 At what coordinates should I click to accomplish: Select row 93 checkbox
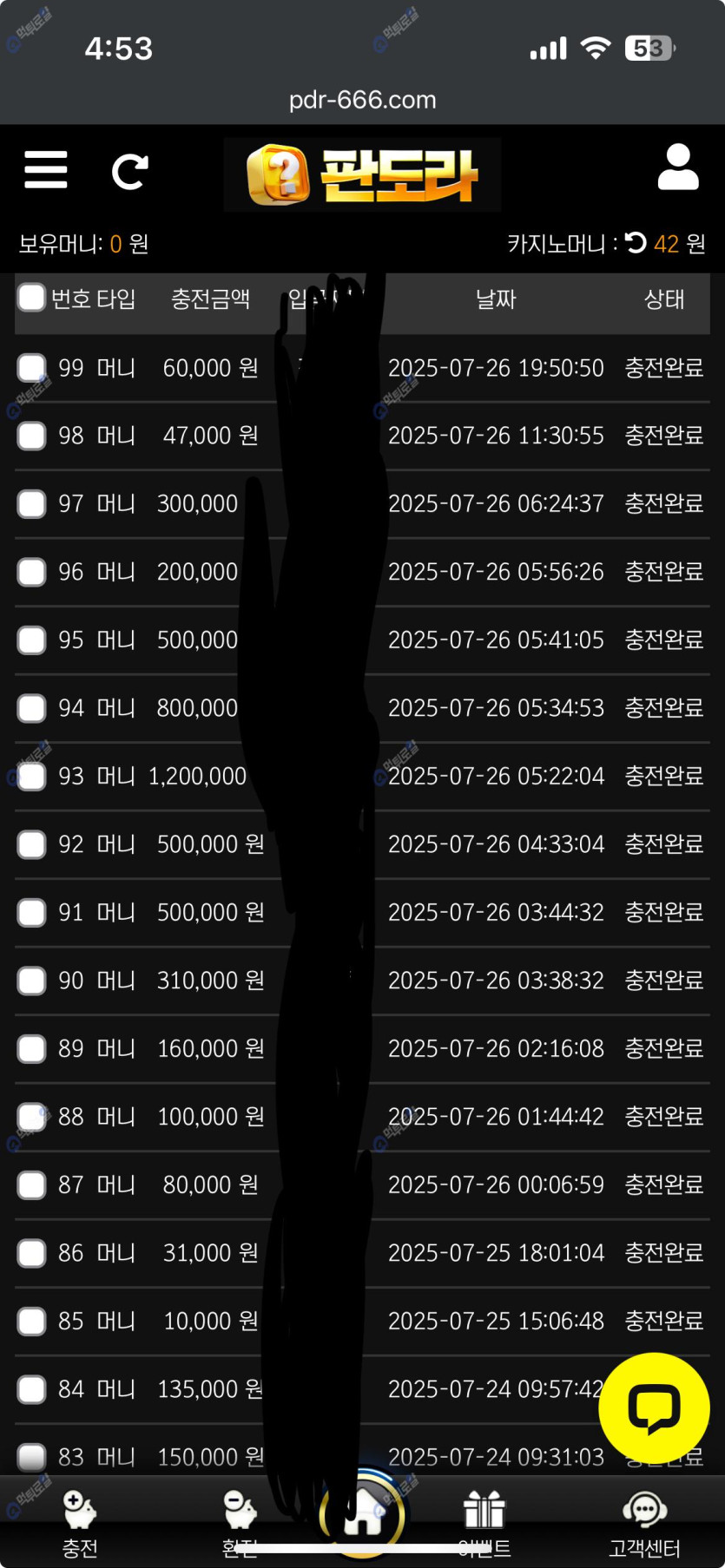(x=32, y=777)
